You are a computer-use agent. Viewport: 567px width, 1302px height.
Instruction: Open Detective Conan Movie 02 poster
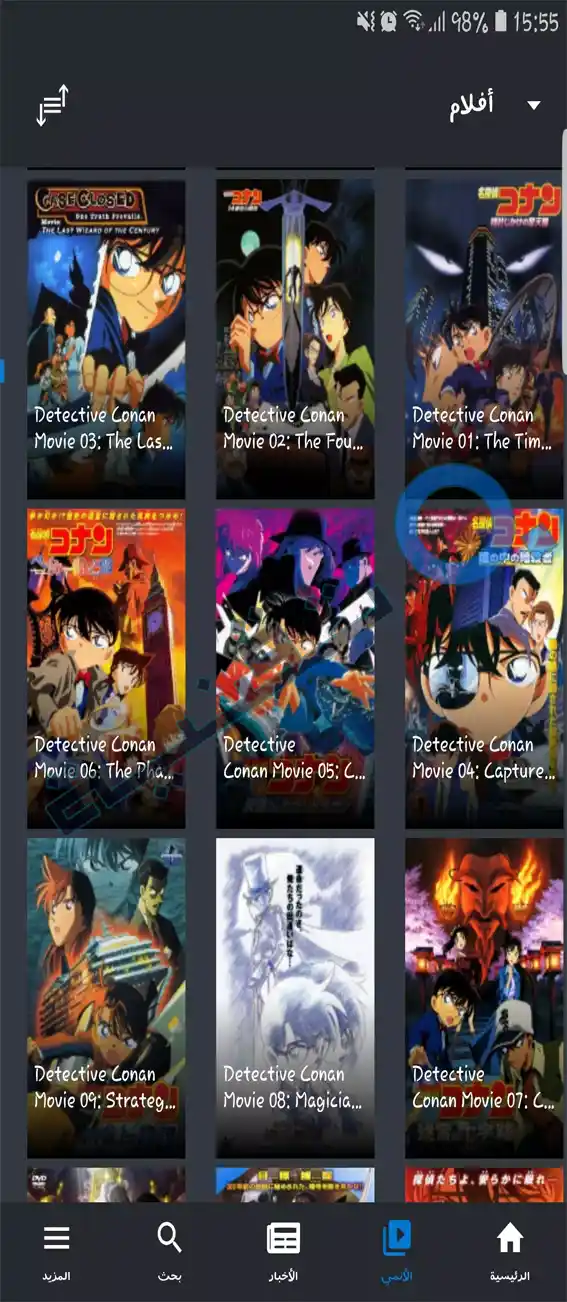(x=295, y=339)
